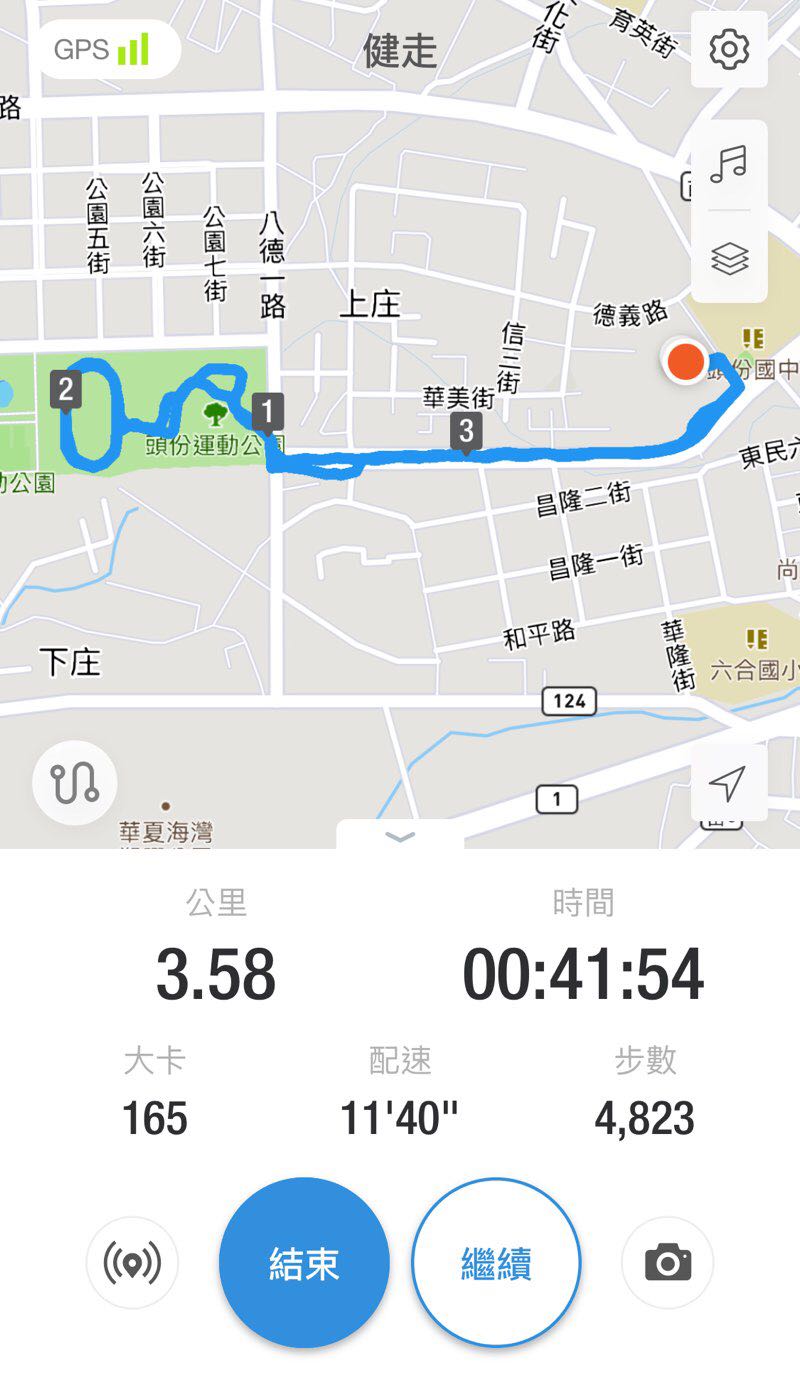The width and height of the screenshot is (800, 1378).
Task: Recenter map on current location
Action: tap(729, 784)
